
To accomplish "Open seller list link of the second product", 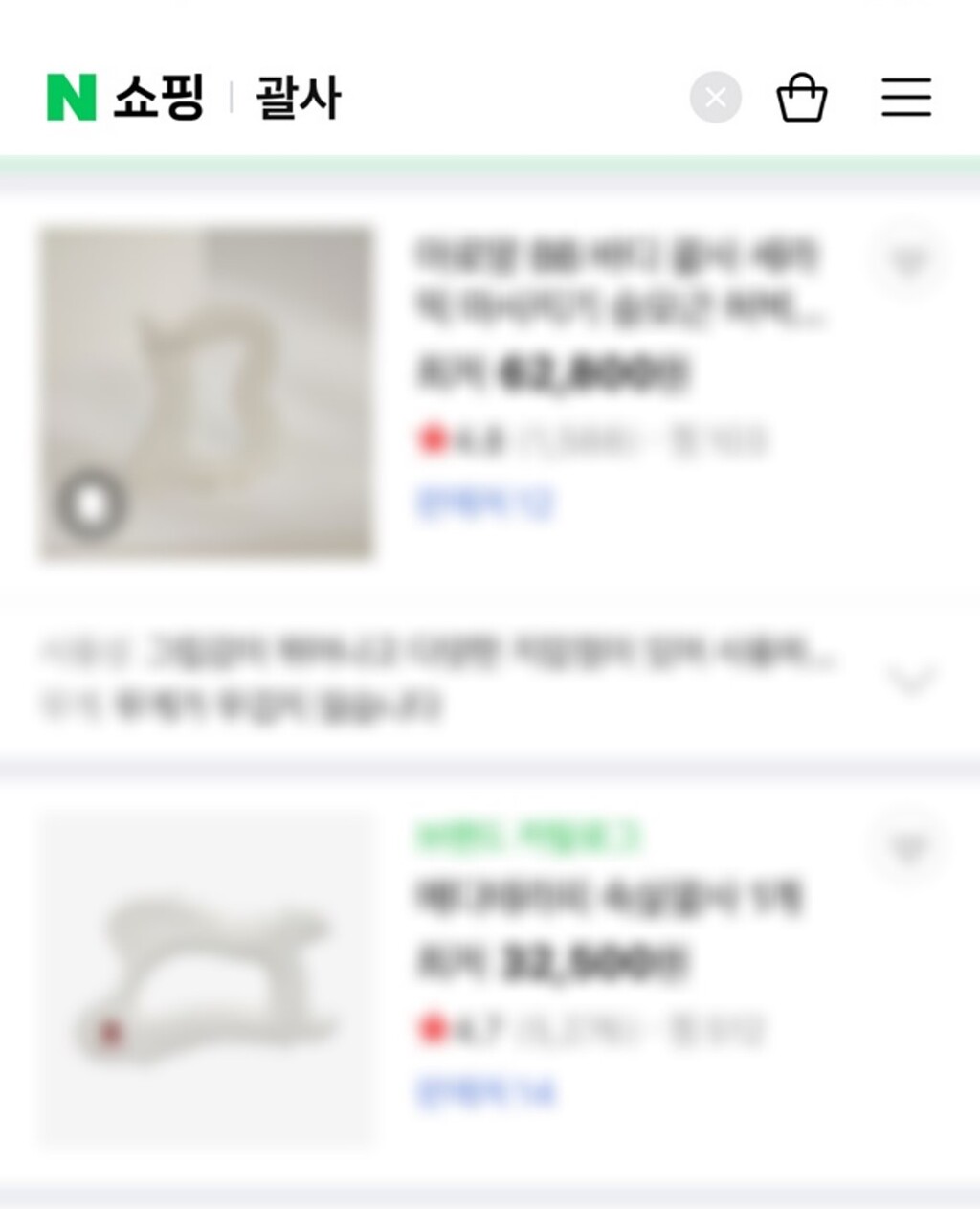I will click(x=485, y=1091).
